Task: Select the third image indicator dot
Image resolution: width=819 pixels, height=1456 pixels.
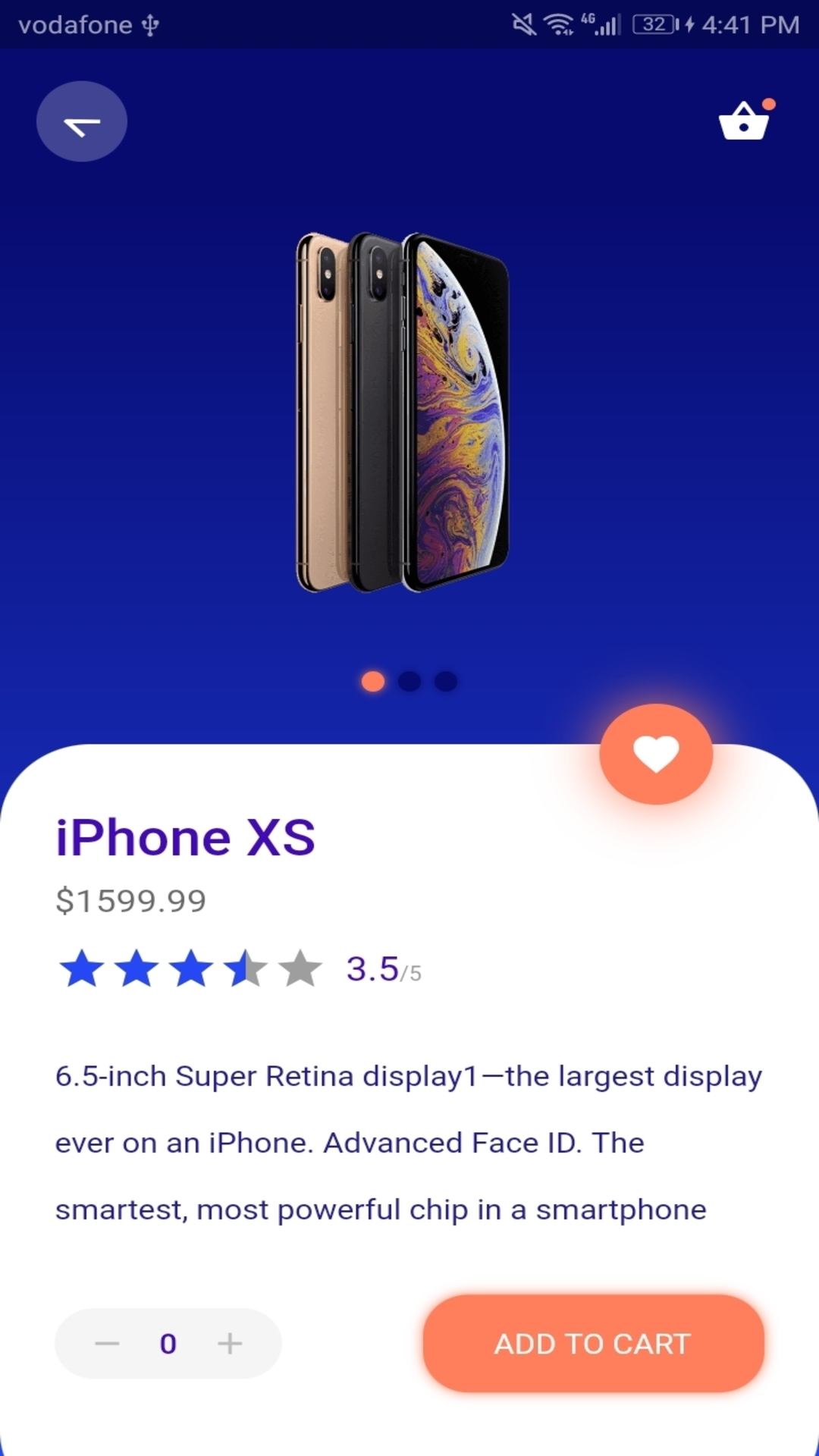Action: coord(446,681)
